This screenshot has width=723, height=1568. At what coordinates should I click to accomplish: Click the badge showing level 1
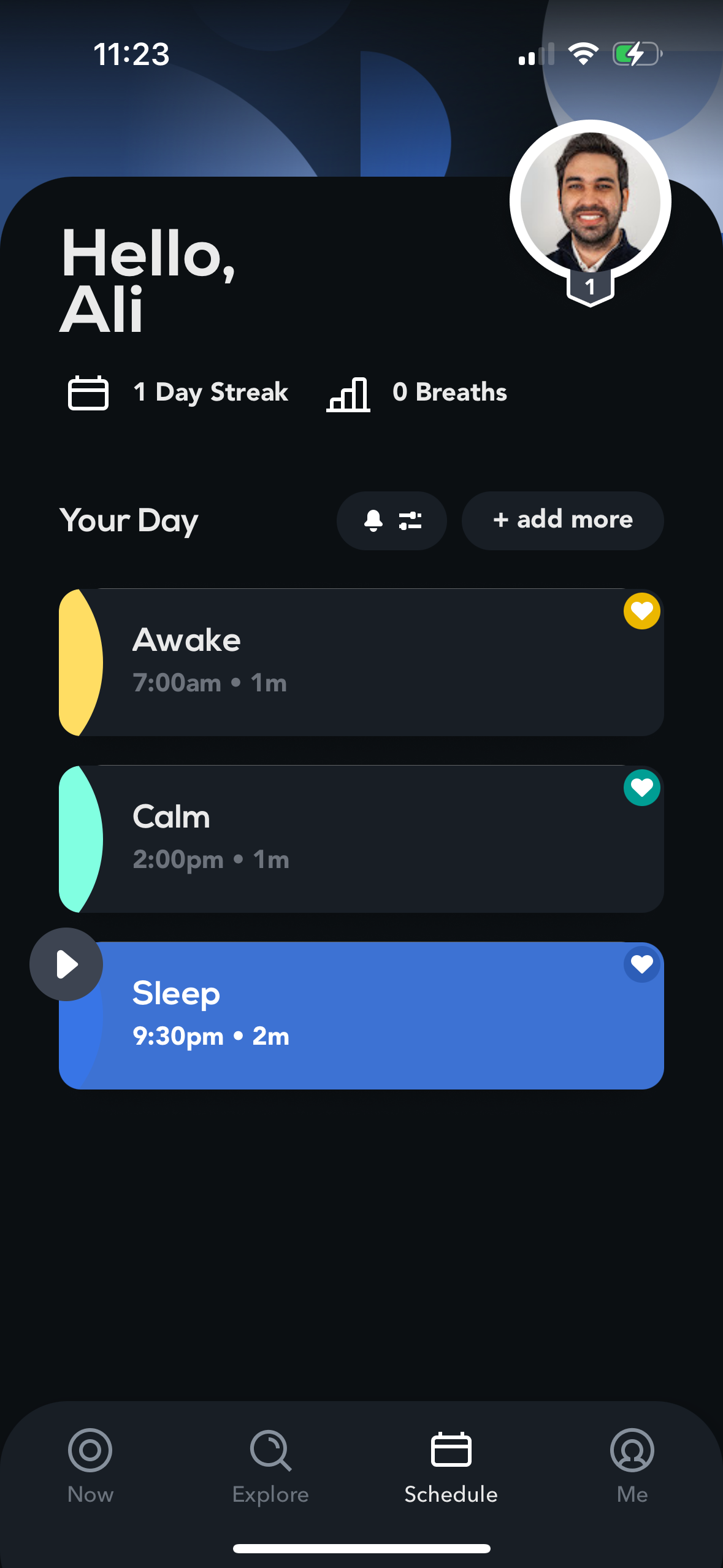point(589,286)
